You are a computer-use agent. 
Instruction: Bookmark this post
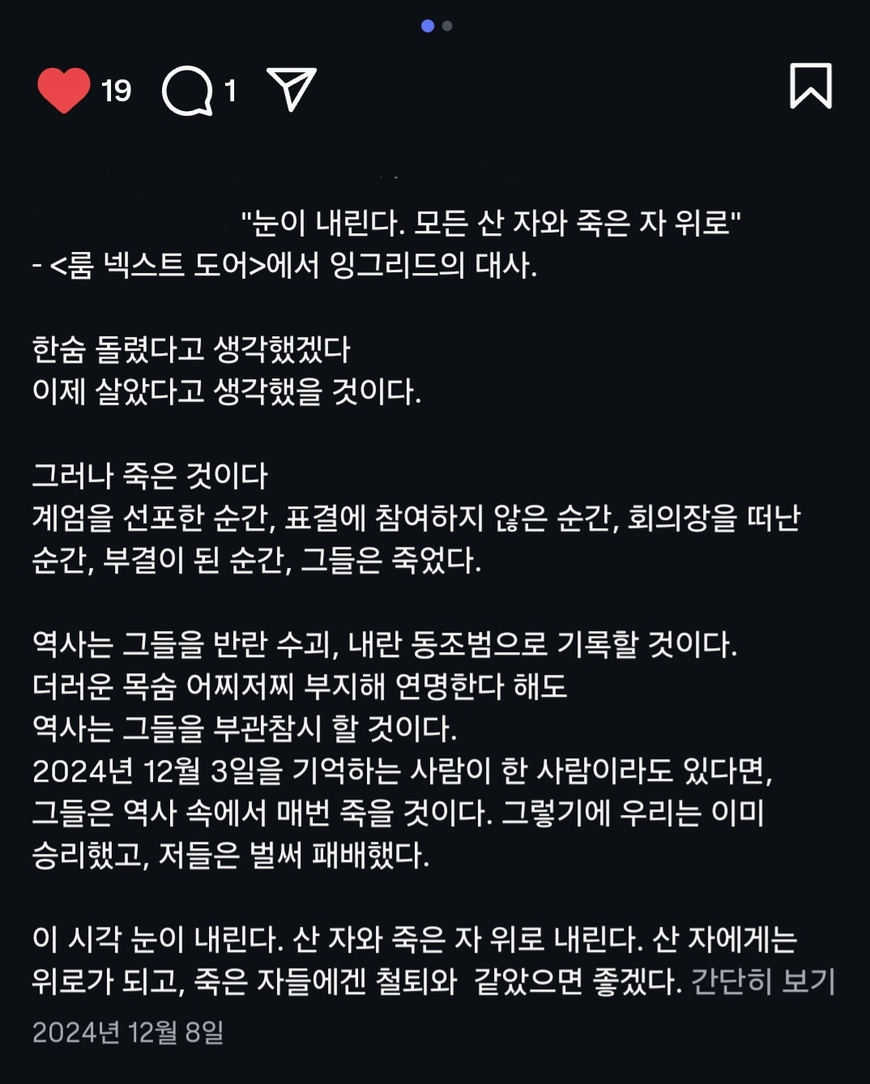(x=810, y=86)
